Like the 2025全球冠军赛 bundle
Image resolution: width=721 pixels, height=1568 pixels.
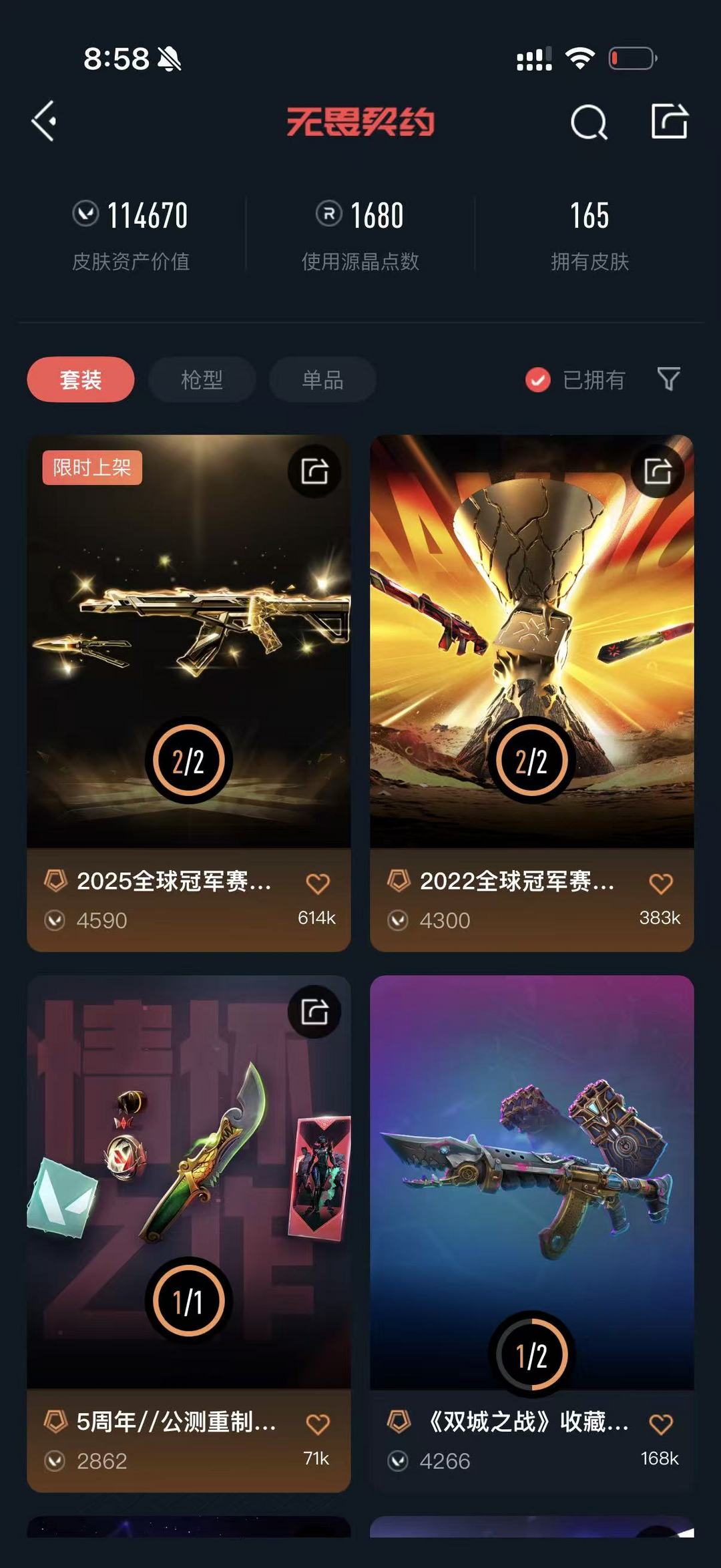318,883
